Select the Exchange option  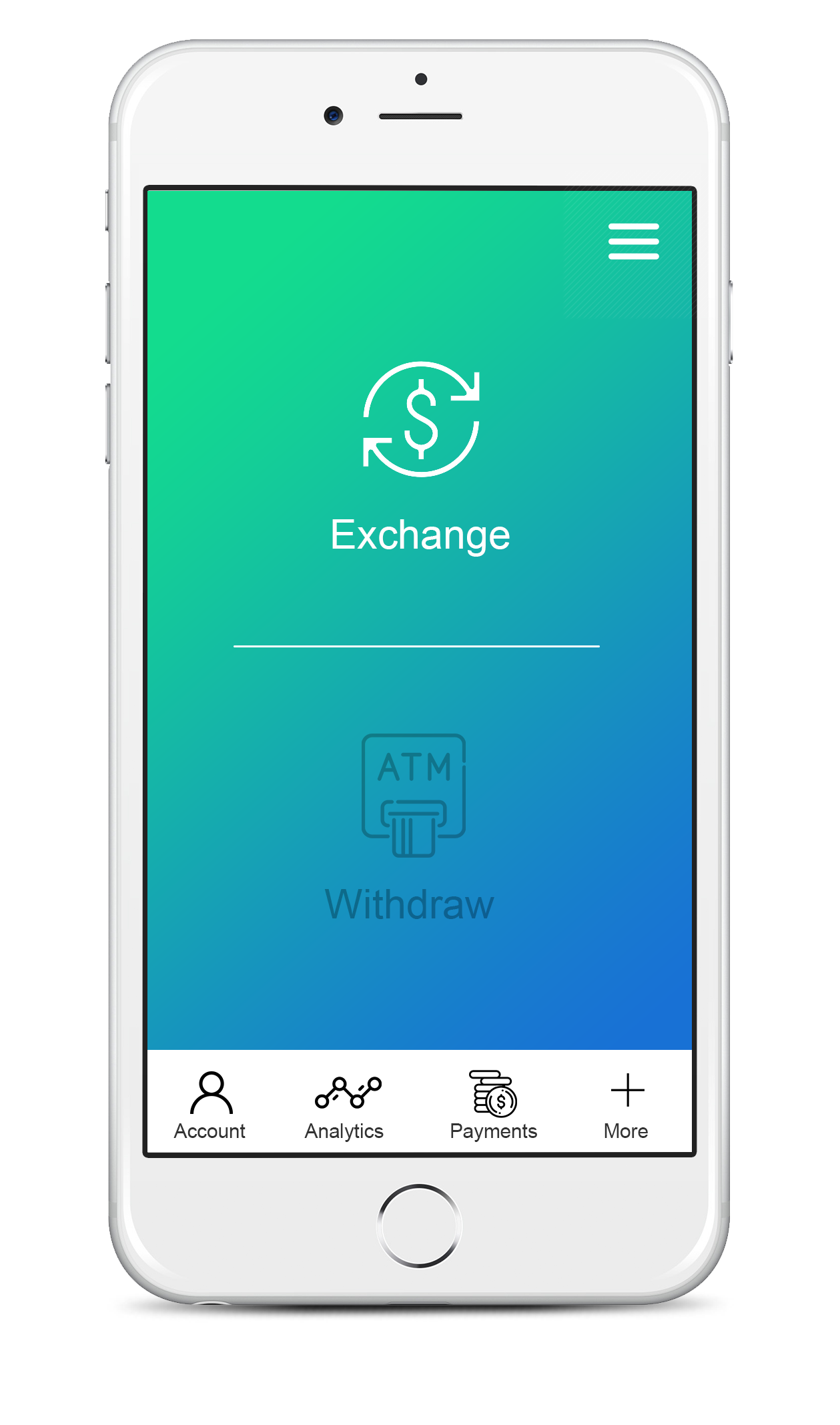tap(420, 458)
